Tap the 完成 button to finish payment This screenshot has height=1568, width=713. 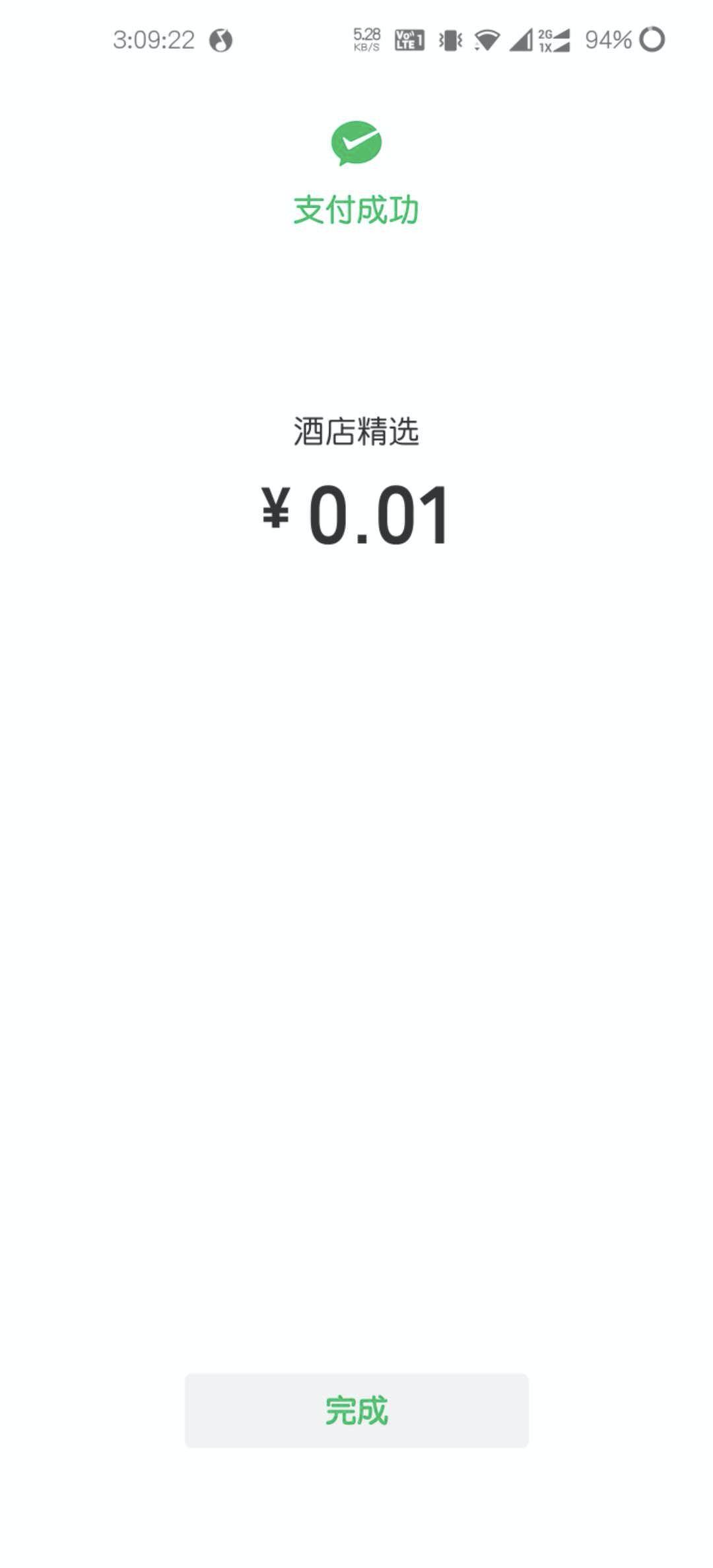pos(356,1410)
